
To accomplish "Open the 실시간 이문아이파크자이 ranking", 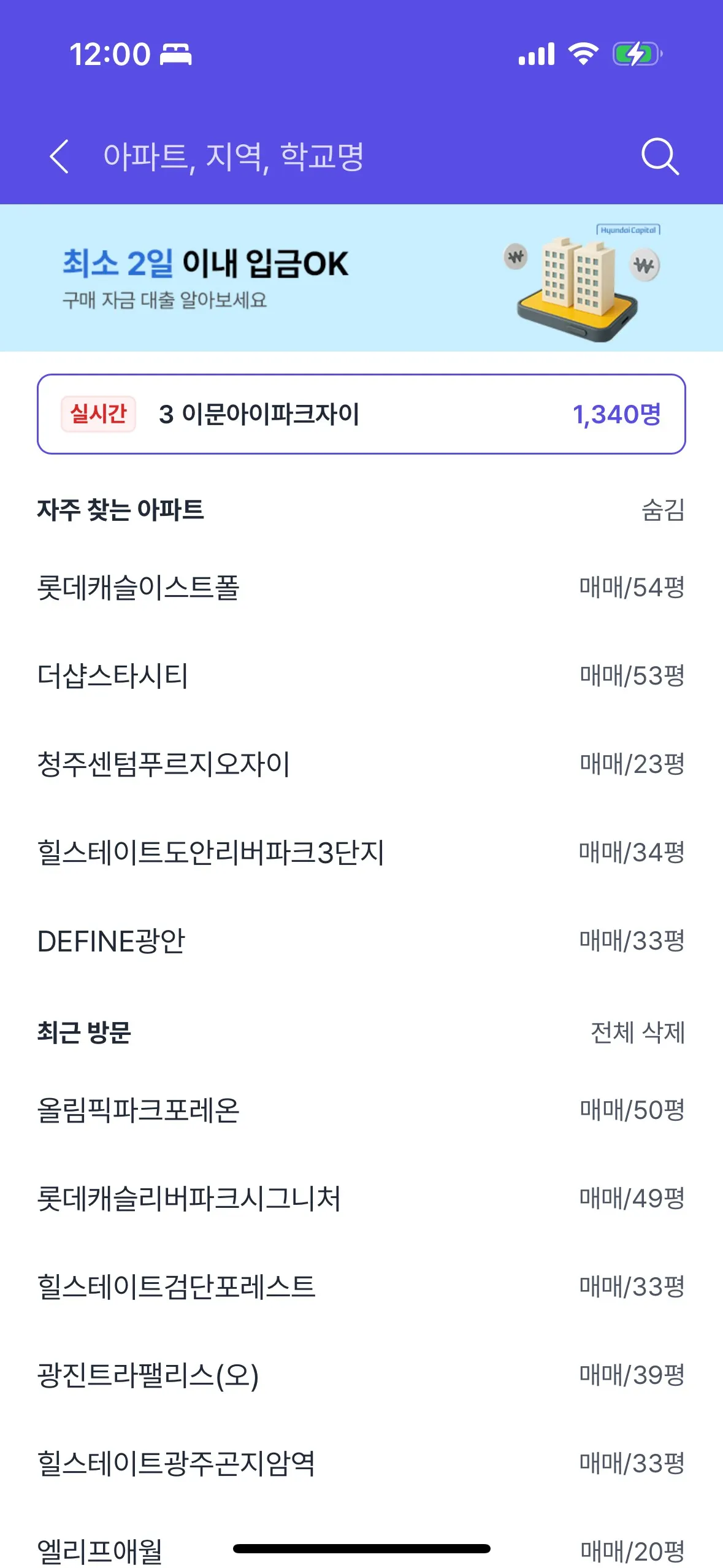I will 361,414.
